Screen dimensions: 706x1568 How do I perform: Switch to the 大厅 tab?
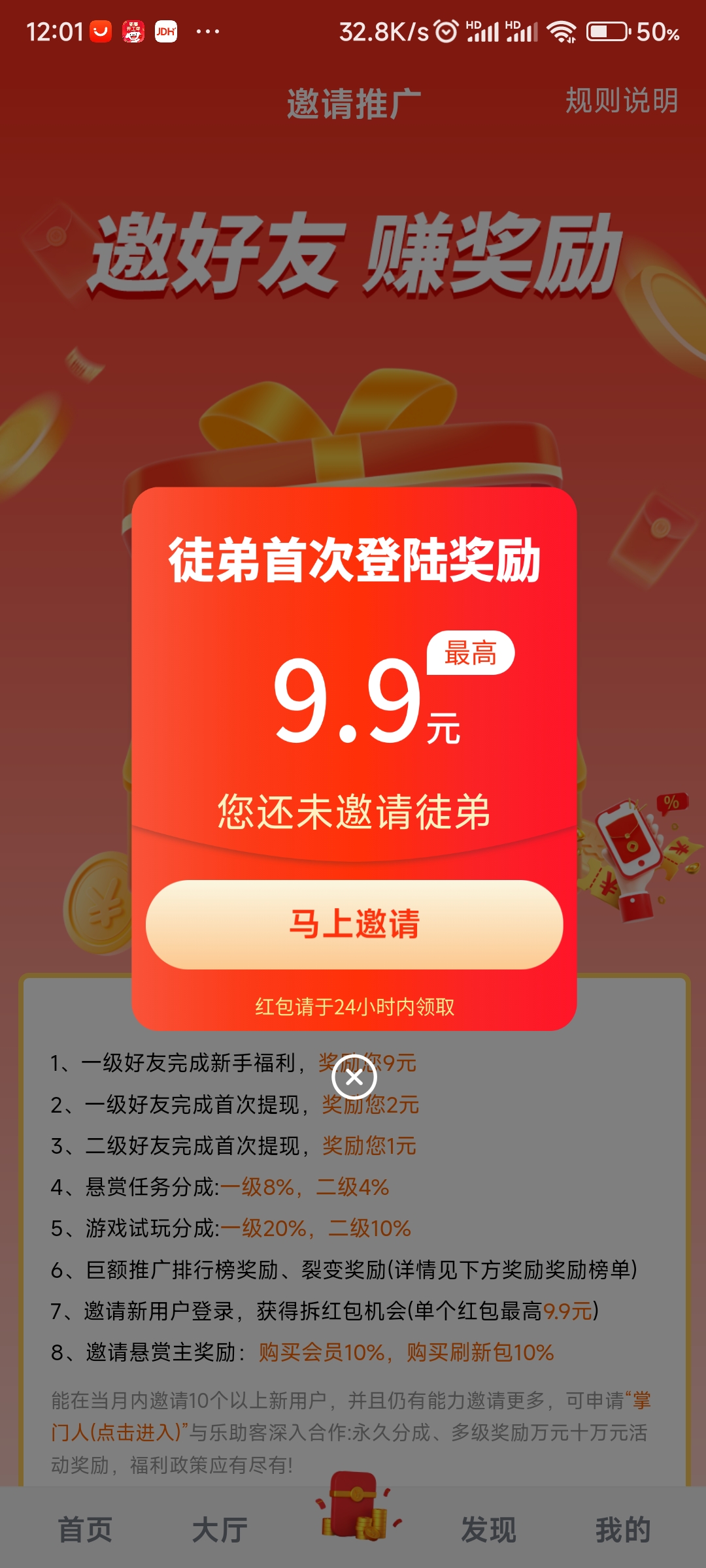220,1529
